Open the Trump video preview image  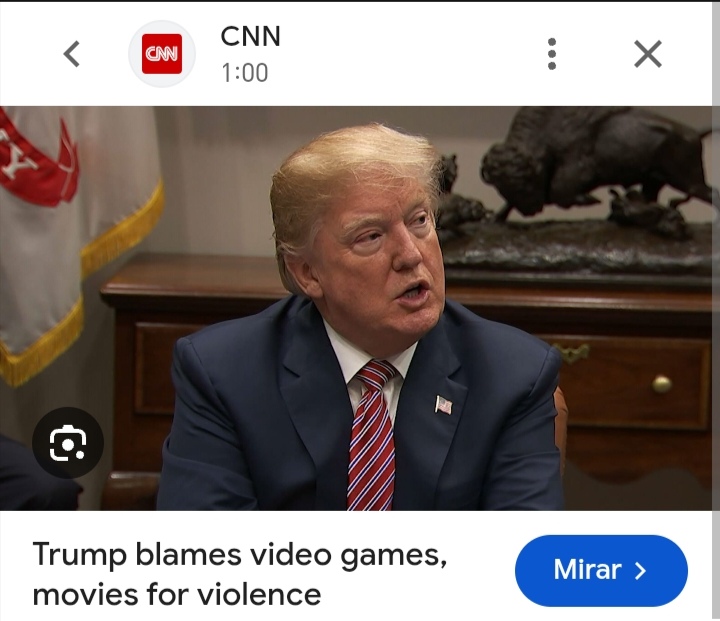(x=356, y=308)
